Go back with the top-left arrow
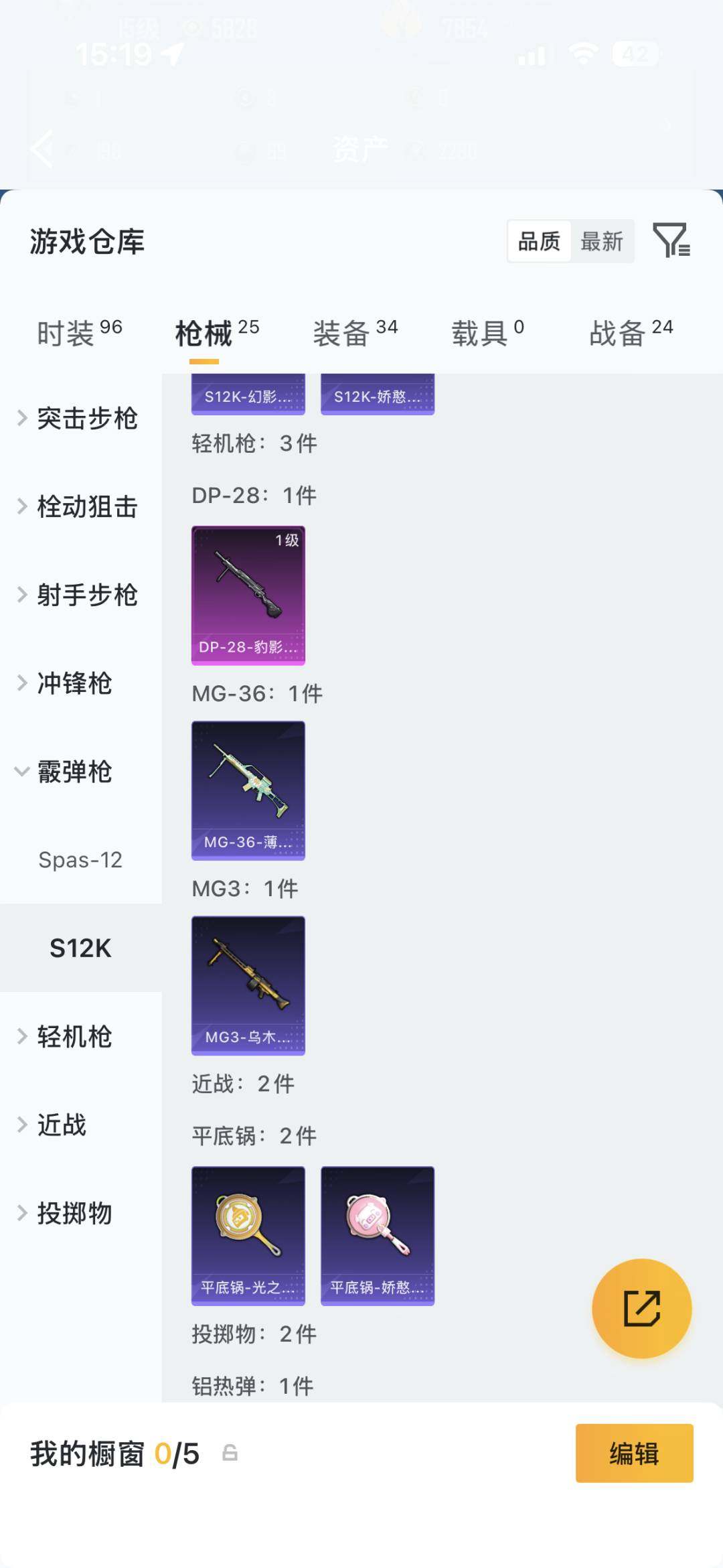This screenshot has height=1568, width=723. pyautogui.click(x=42, y=149)
